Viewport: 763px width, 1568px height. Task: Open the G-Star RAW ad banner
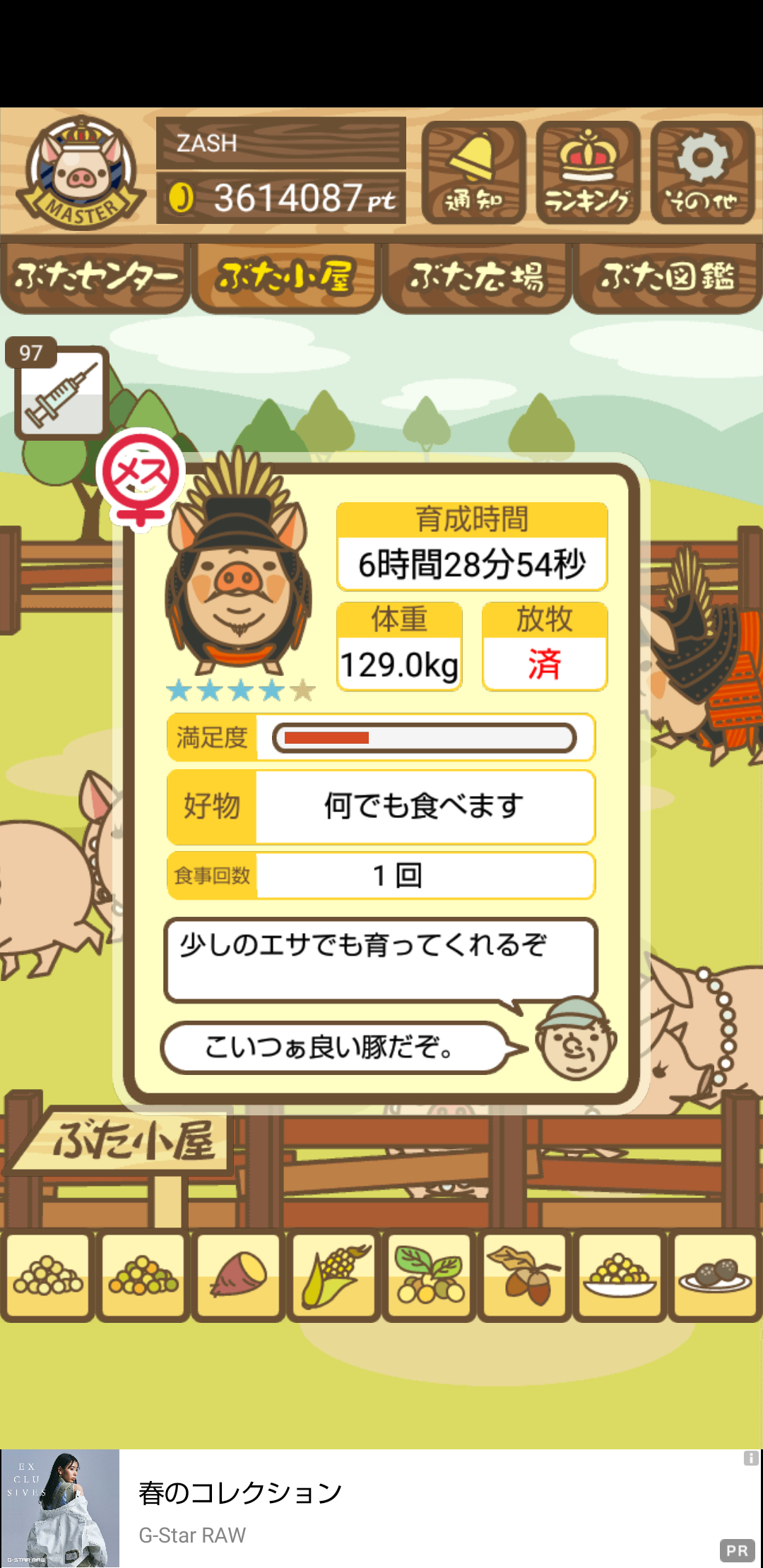pyautogui.click(x=381, y=1509)
